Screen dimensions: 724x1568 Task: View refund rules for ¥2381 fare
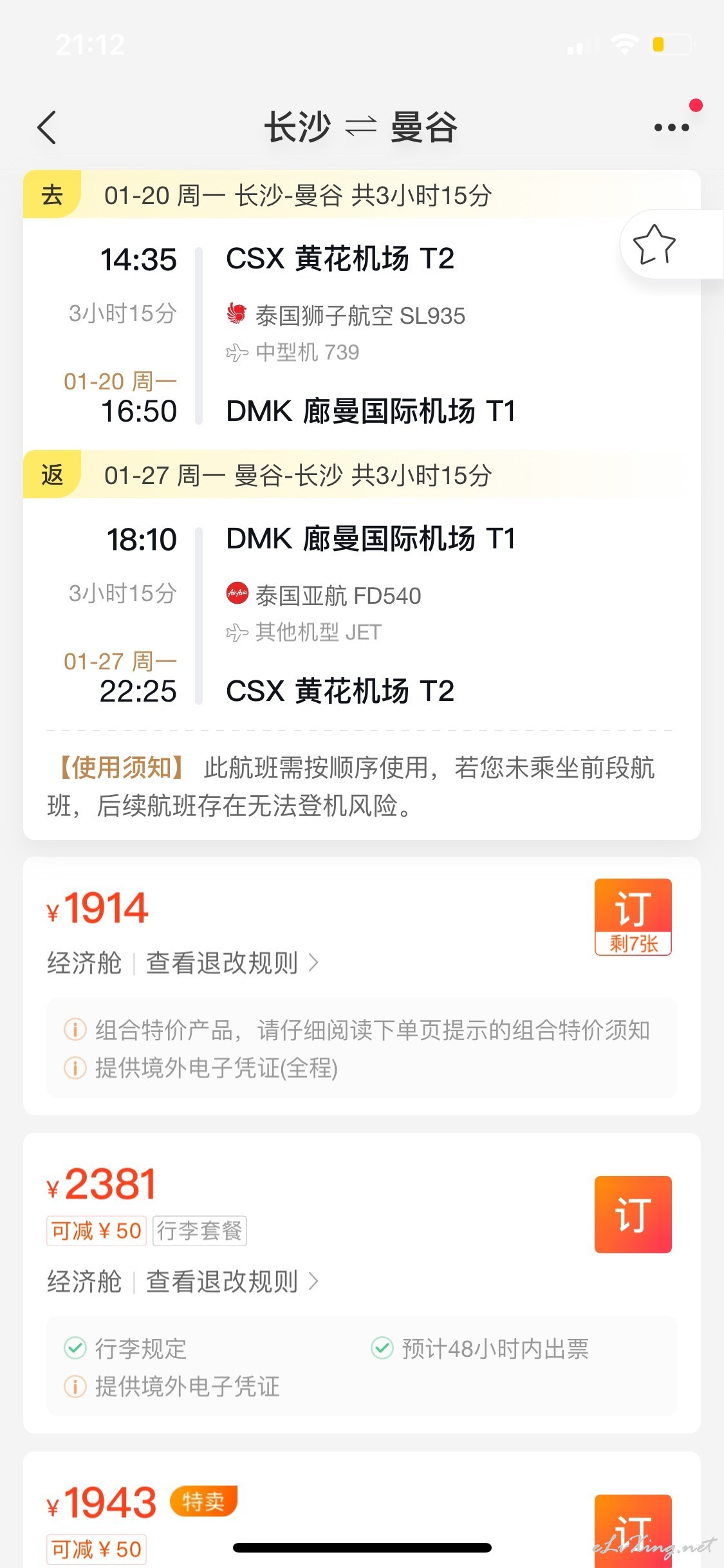click(232, 1281)
